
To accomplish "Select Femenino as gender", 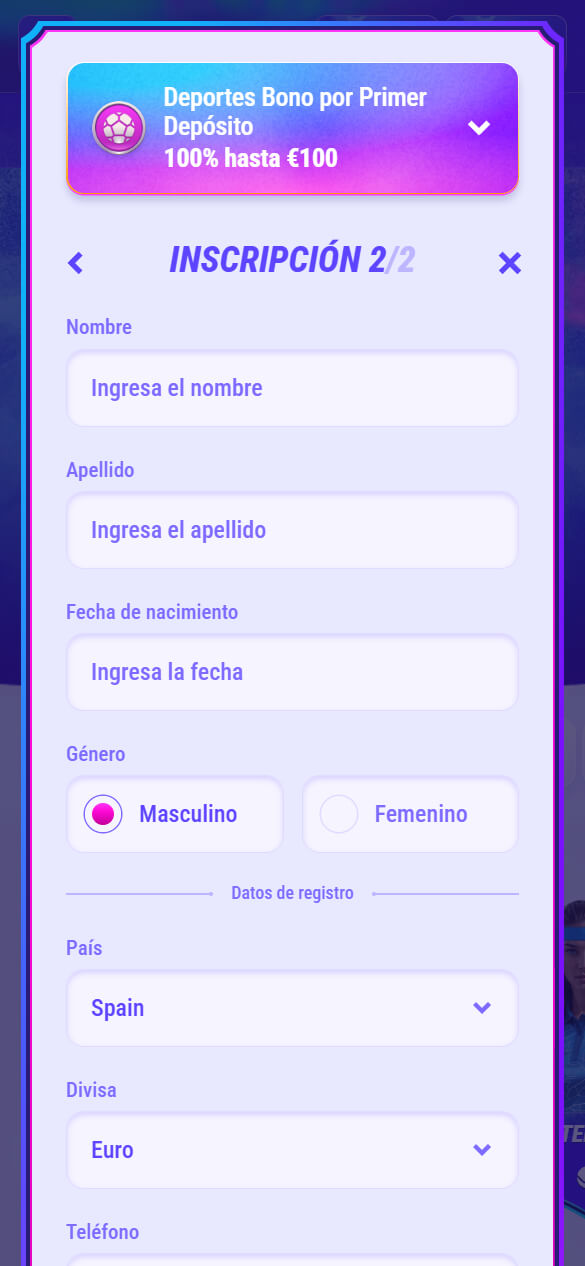I will click(410, 814).
